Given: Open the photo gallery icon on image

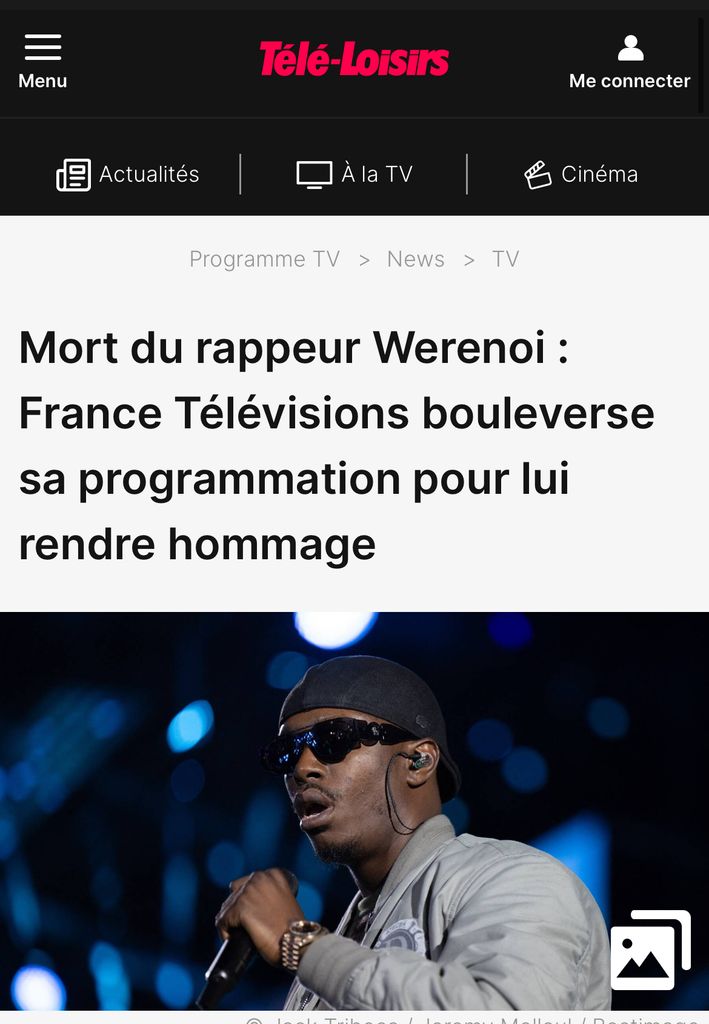Looking at the screenshot, I should point(650,950).
